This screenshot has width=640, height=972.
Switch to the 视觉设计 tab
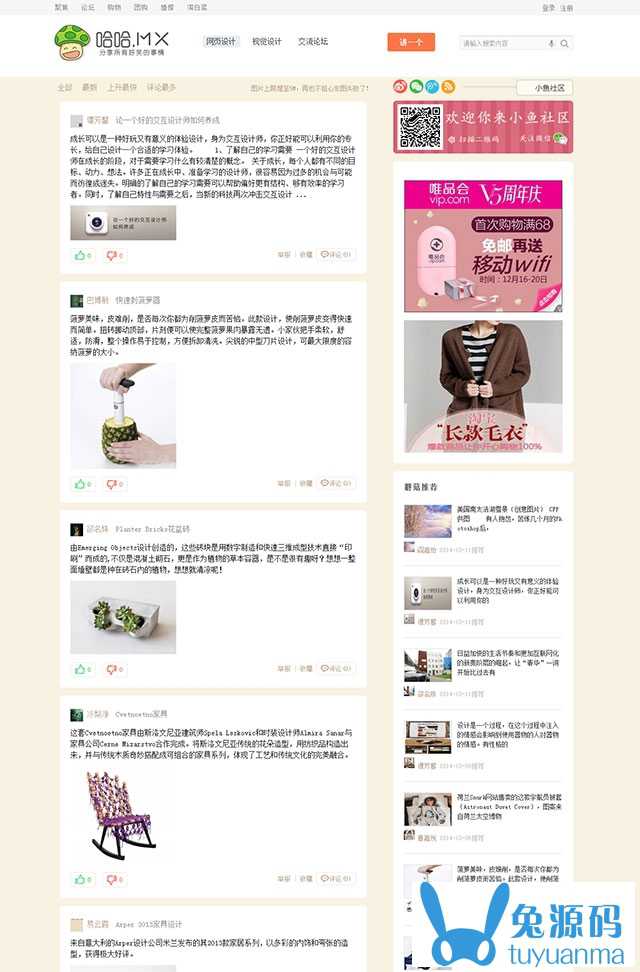267,42
